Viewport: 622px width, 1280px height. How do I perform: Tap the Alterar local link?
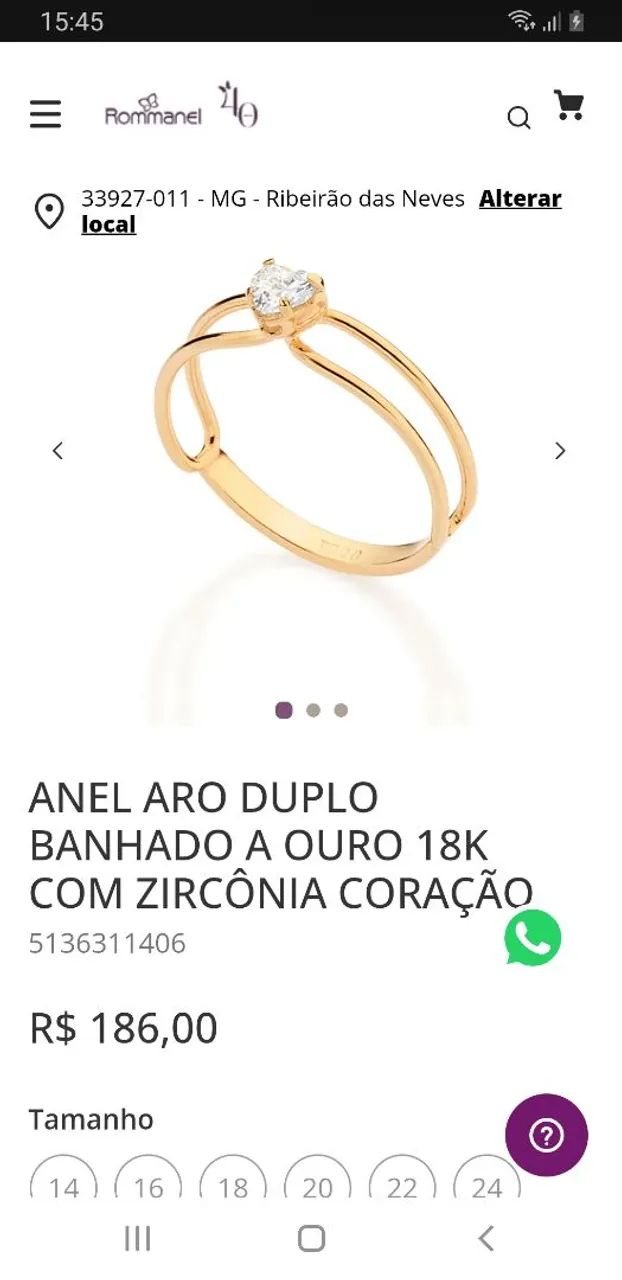(x=321, y=211)
